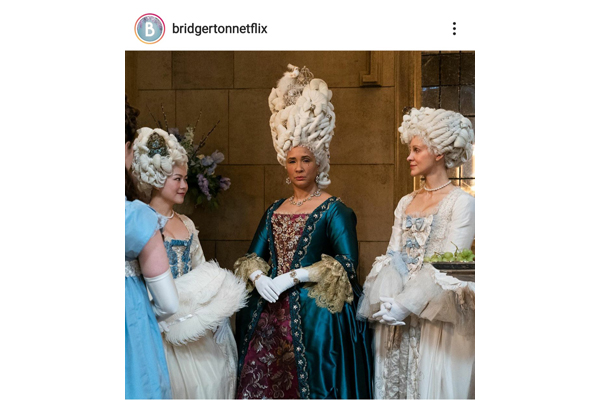Tap the bridgertonnetflix username

tap(220, 29)
